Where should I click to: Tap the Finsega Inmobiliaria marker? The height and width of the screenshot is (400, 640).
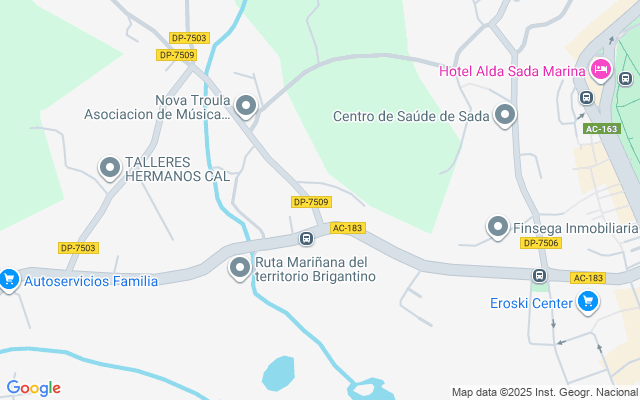tap(498, 227)
